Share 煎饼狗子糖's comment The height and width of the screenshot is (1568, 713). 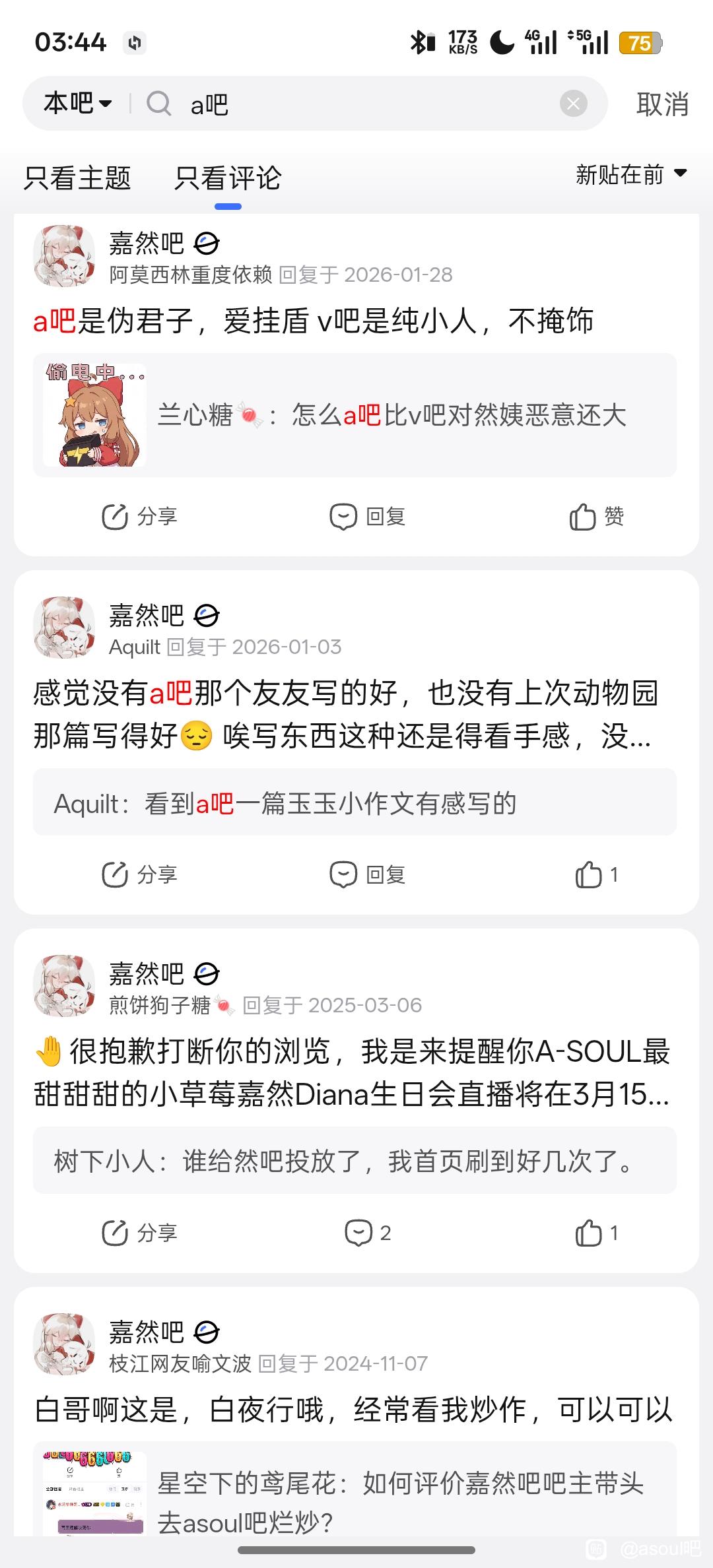pyautogui.click(x=139, y=1233)
